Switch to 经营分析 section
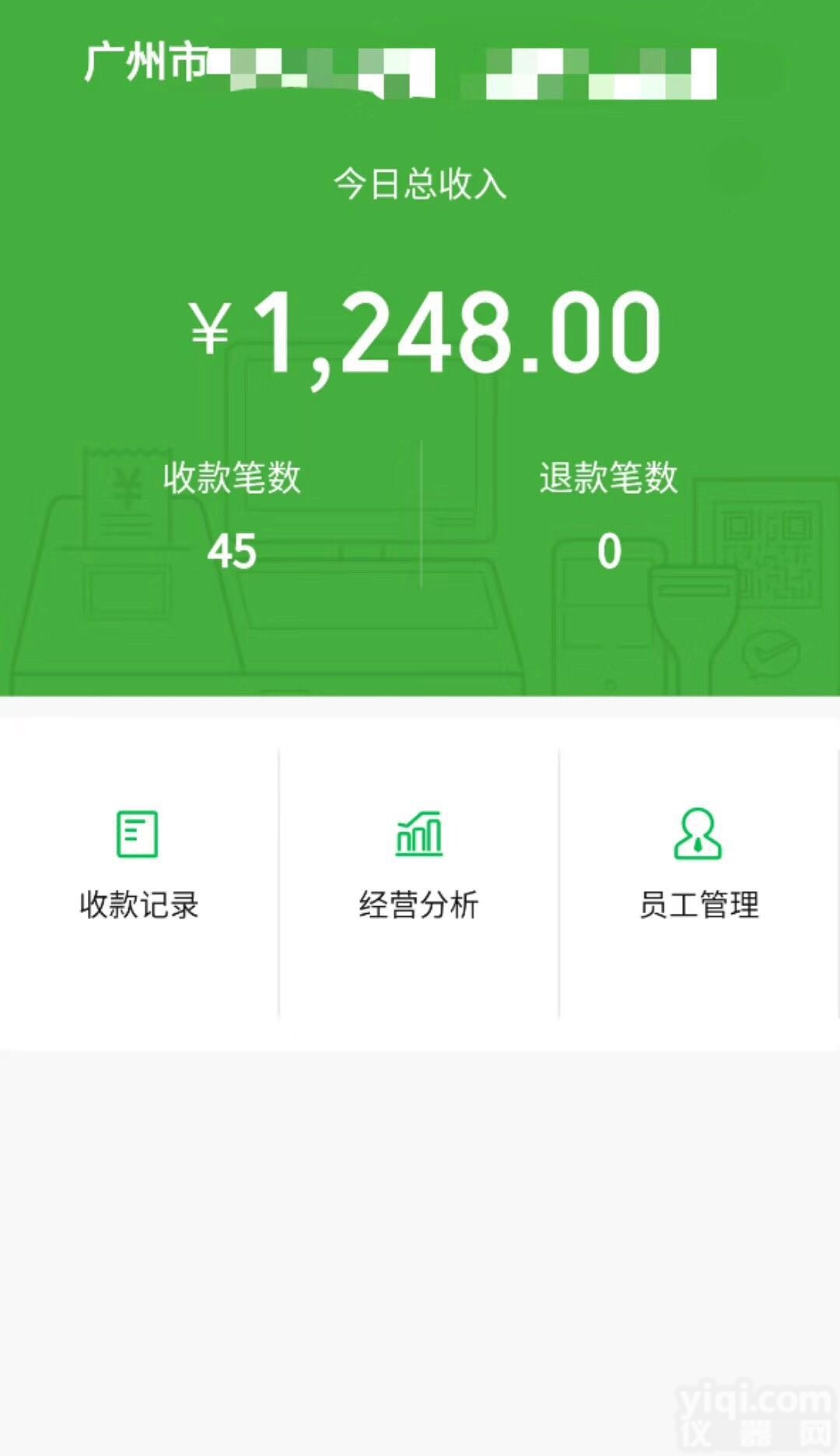The width and height of the screenshot is (840, 1456). coord(420,905)
